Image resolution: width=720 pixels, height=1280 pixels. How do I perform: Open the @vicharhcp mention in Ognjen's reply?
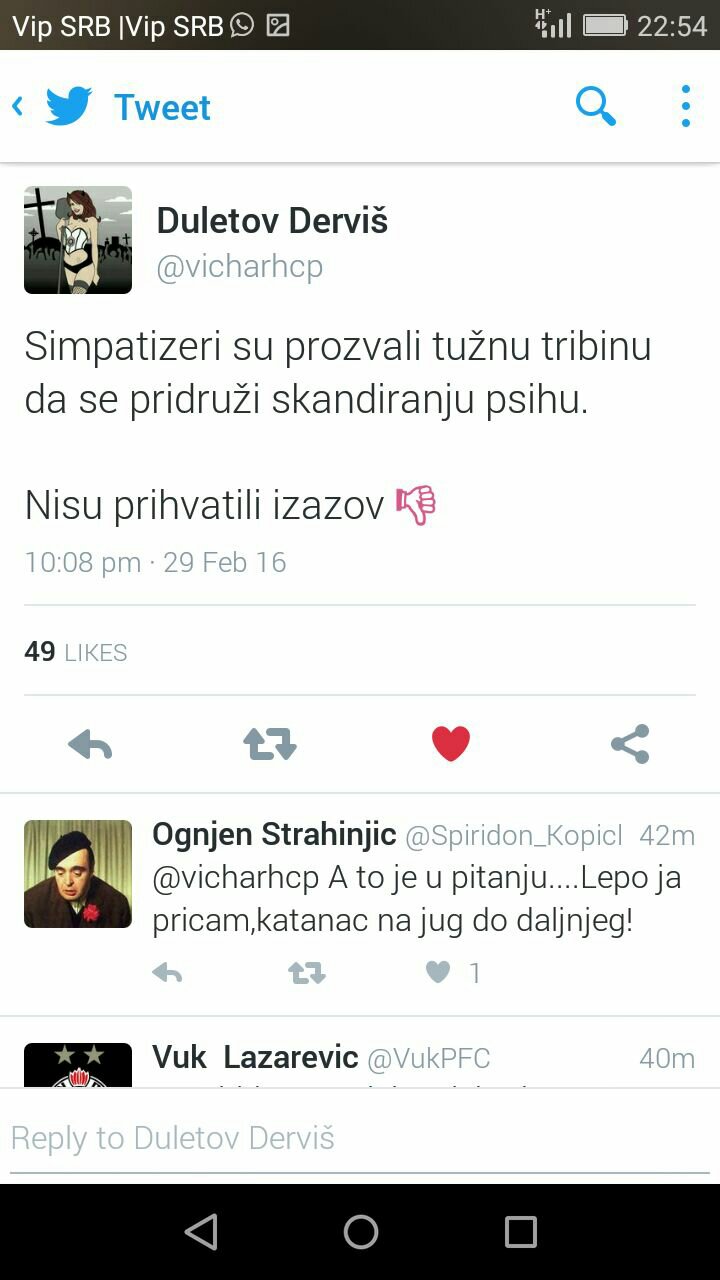tap(235, 878)
